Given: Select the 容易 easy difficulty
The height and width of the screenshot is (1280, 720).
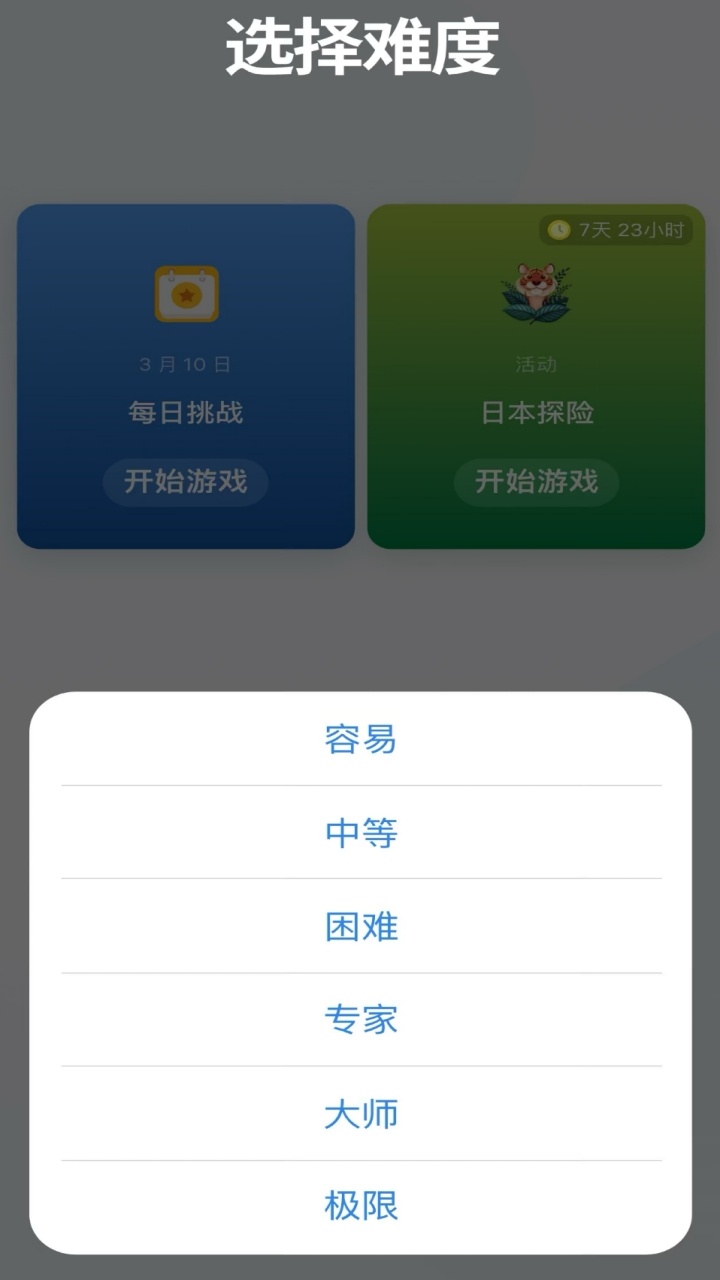Looking at the screenshot, I should pos(360,738).
